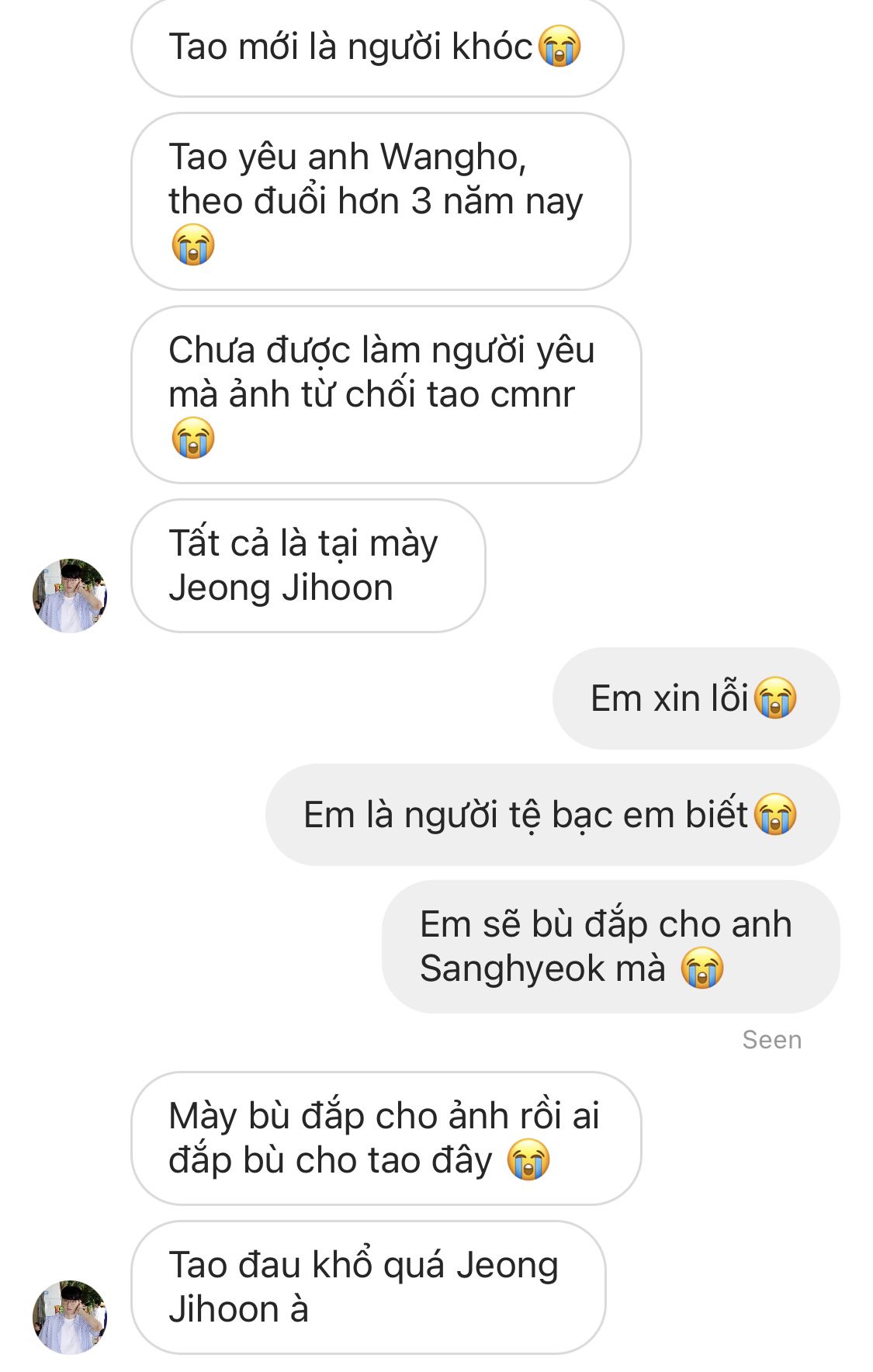Open sender's avatar beside "Tao đau khổ quá" message
Image resolution: width=873 pixels, height=1372 pixels.
pos(70,1317)
